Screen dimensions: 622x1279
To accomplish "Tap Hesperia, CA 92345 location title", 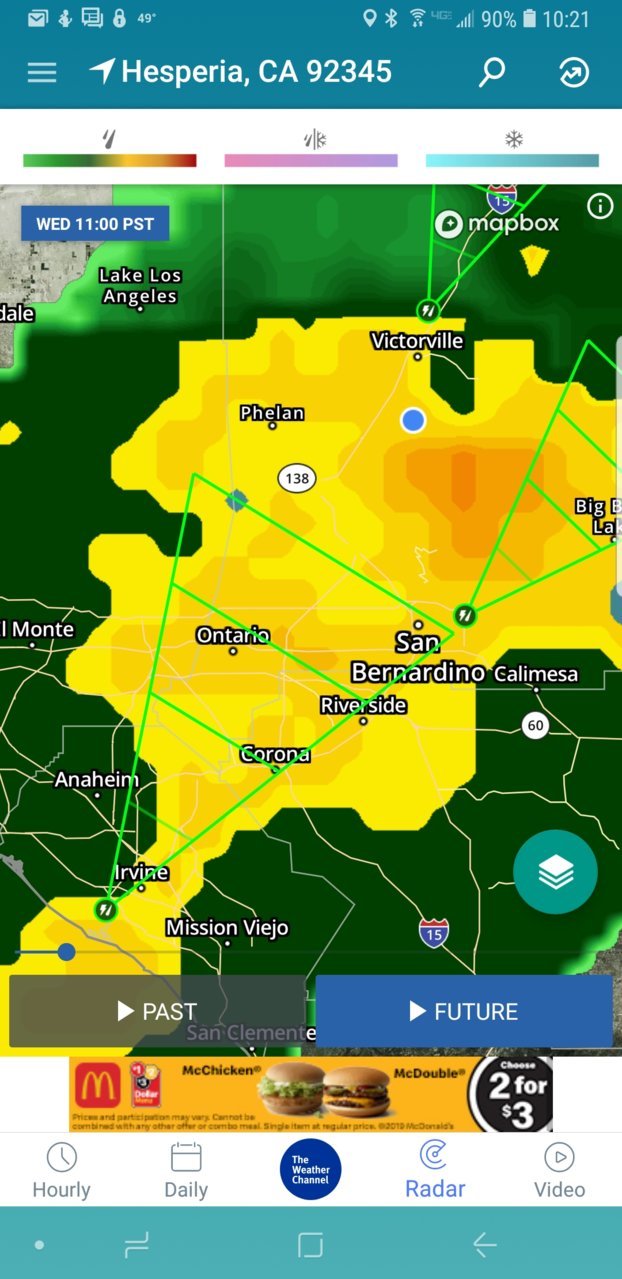I will click(256, 72).
